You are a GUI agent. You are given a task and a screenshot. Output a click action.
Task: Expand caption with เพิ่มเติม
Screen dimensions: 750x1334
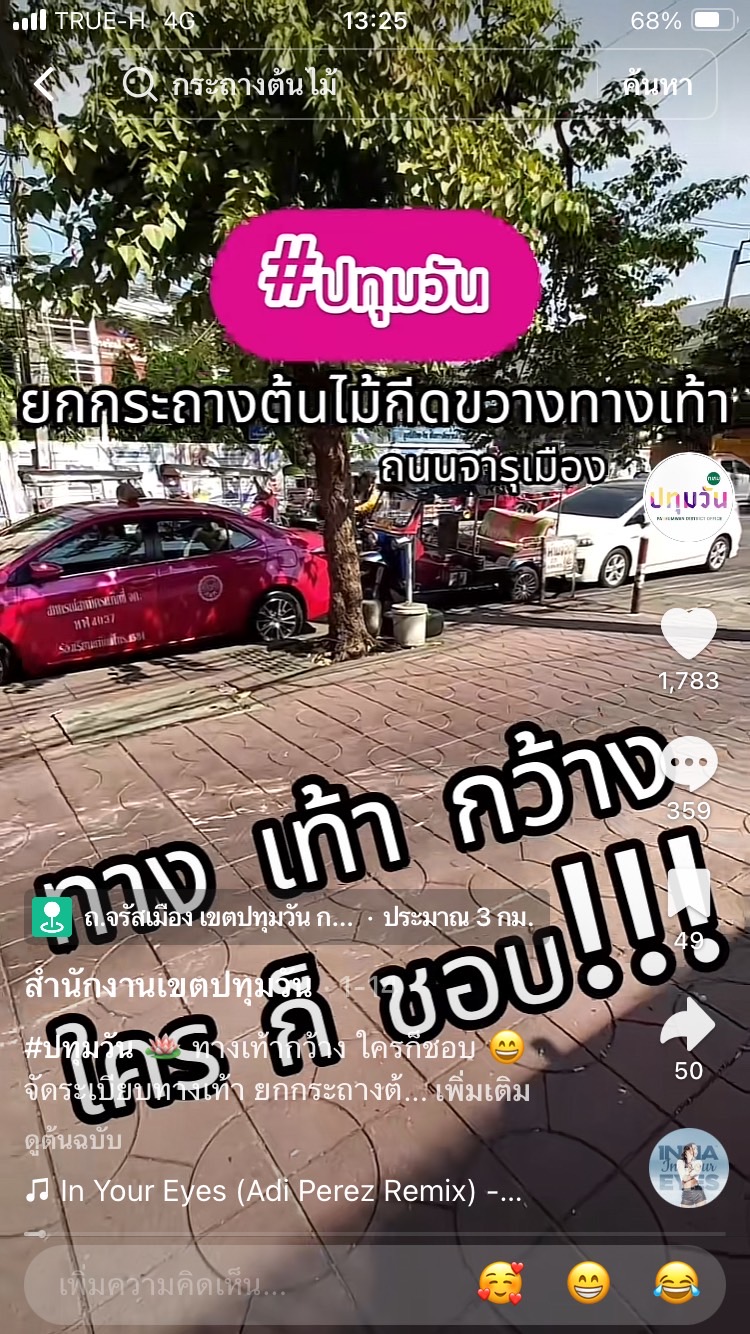pyautogui.click(x=488, y=1091)
